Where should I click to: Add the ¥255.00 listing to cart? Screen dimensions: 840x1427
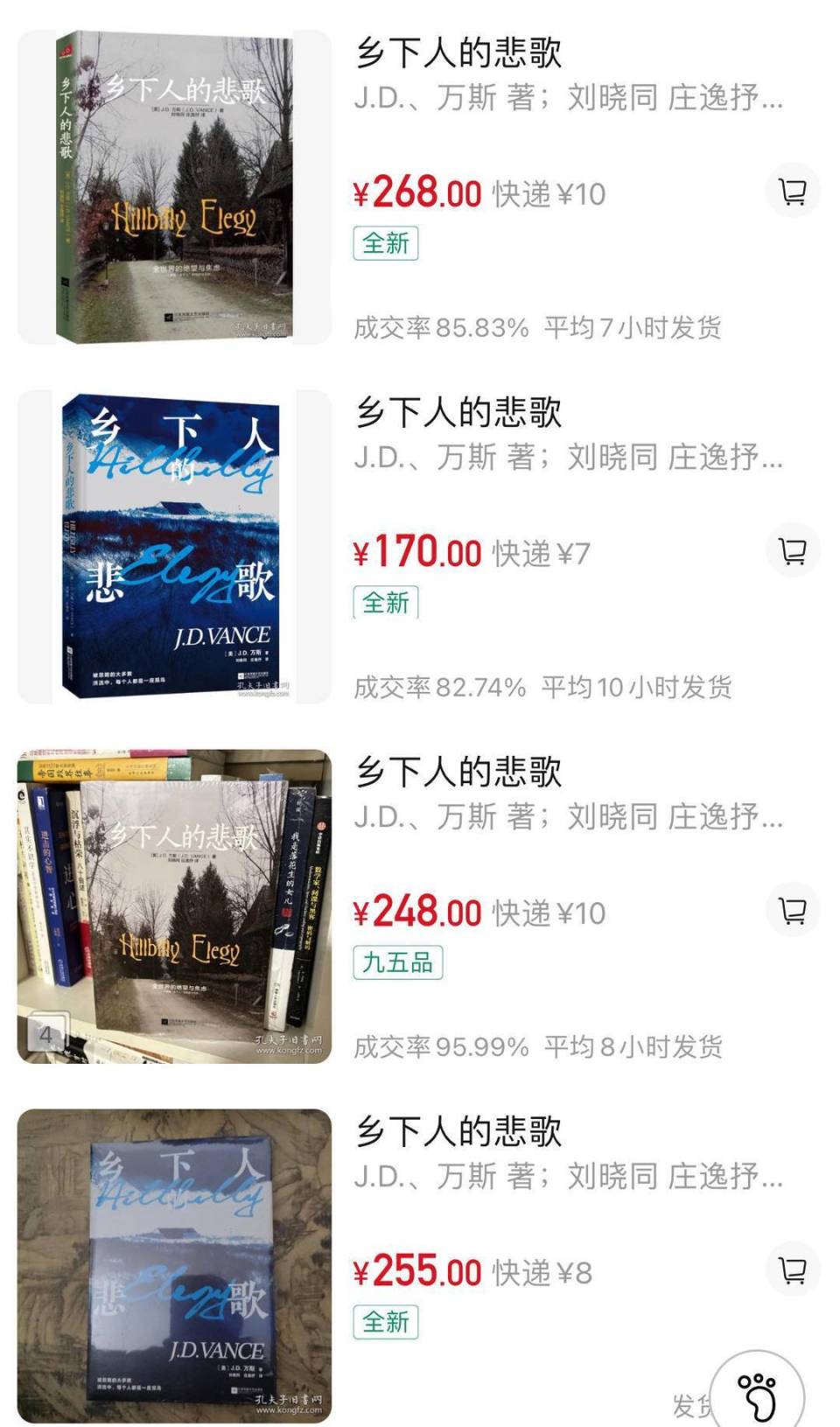tap(793, 1270)
